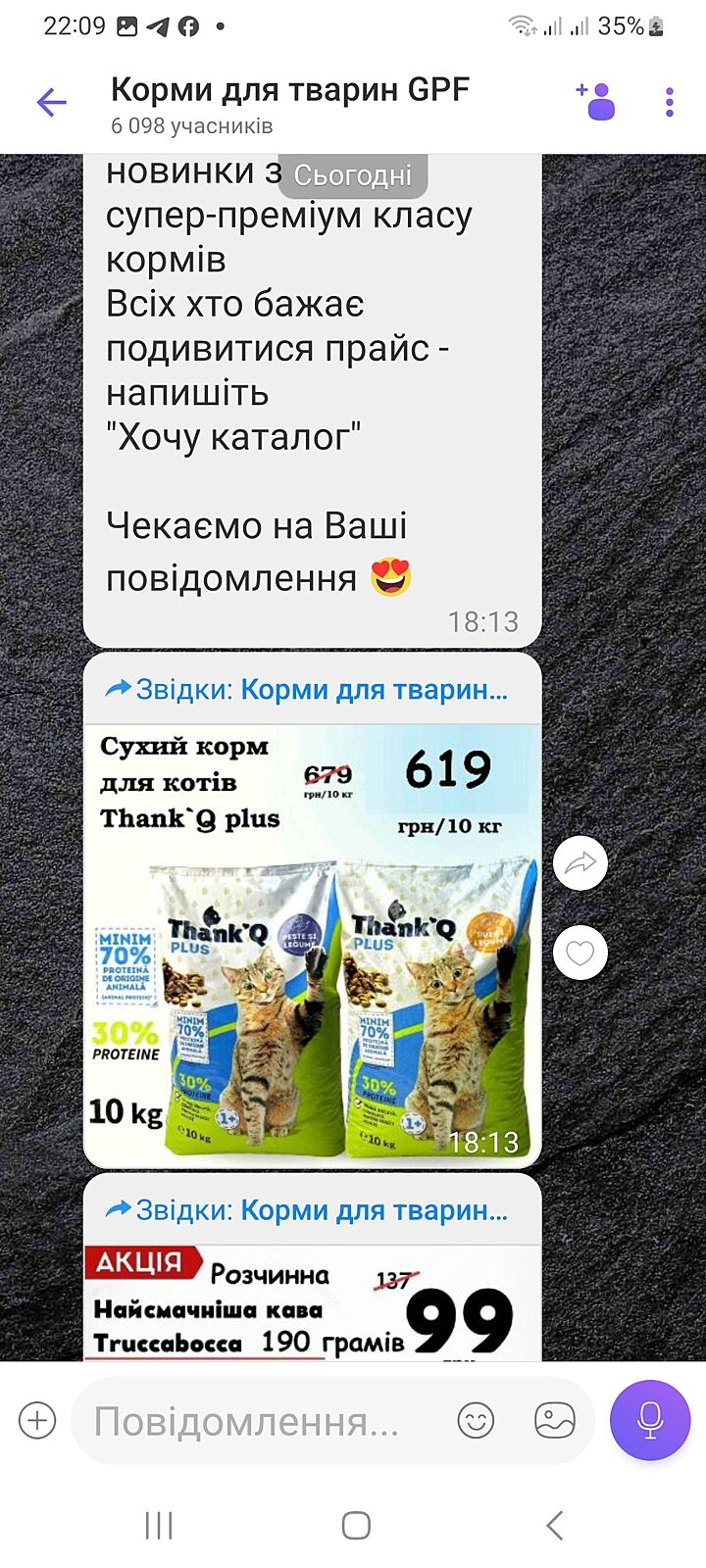Record a voice message
Viewport: 706px width, 1568px height.
(x=650, y=1420)
